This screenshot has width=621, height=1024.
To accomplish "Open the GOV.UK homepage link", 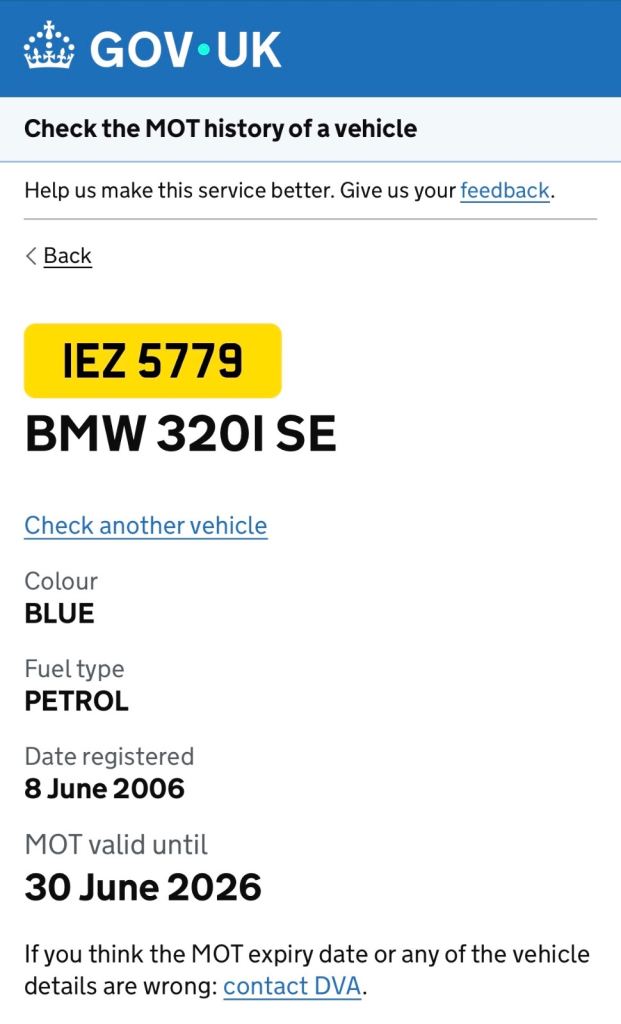I will [153, 49].
